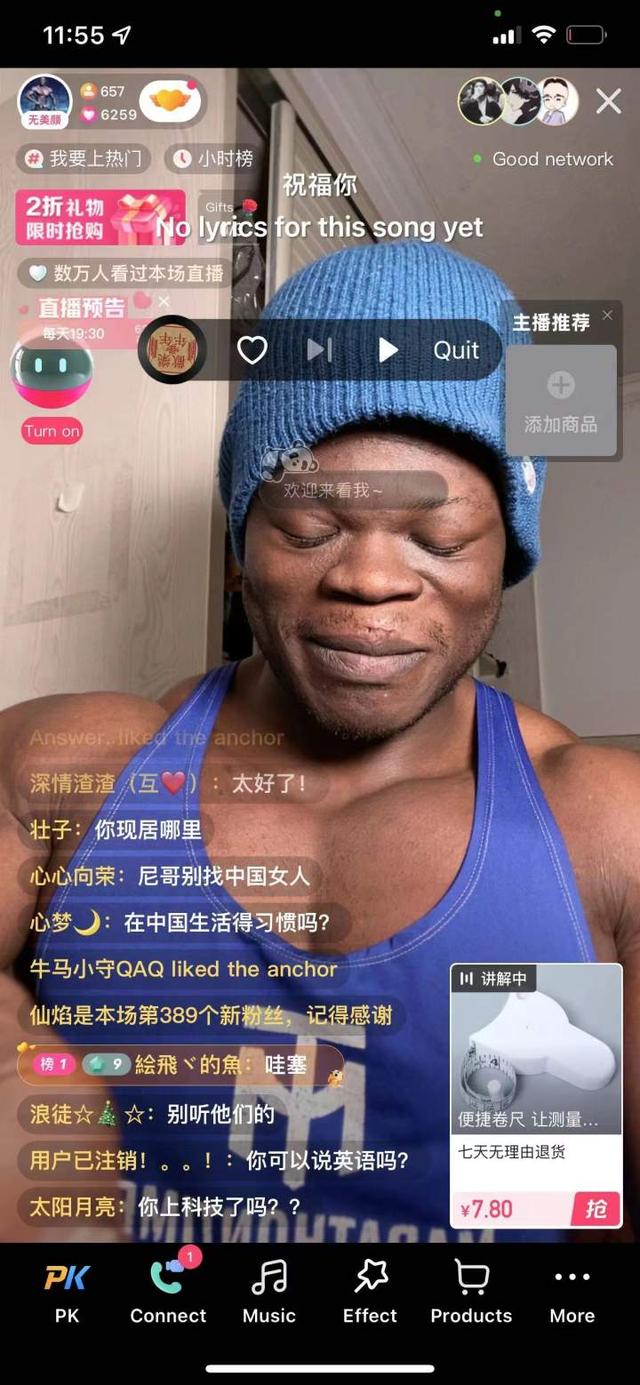Dismiss the 直播预告 notice
640x1385 pixels.
[x=164, y=301]
